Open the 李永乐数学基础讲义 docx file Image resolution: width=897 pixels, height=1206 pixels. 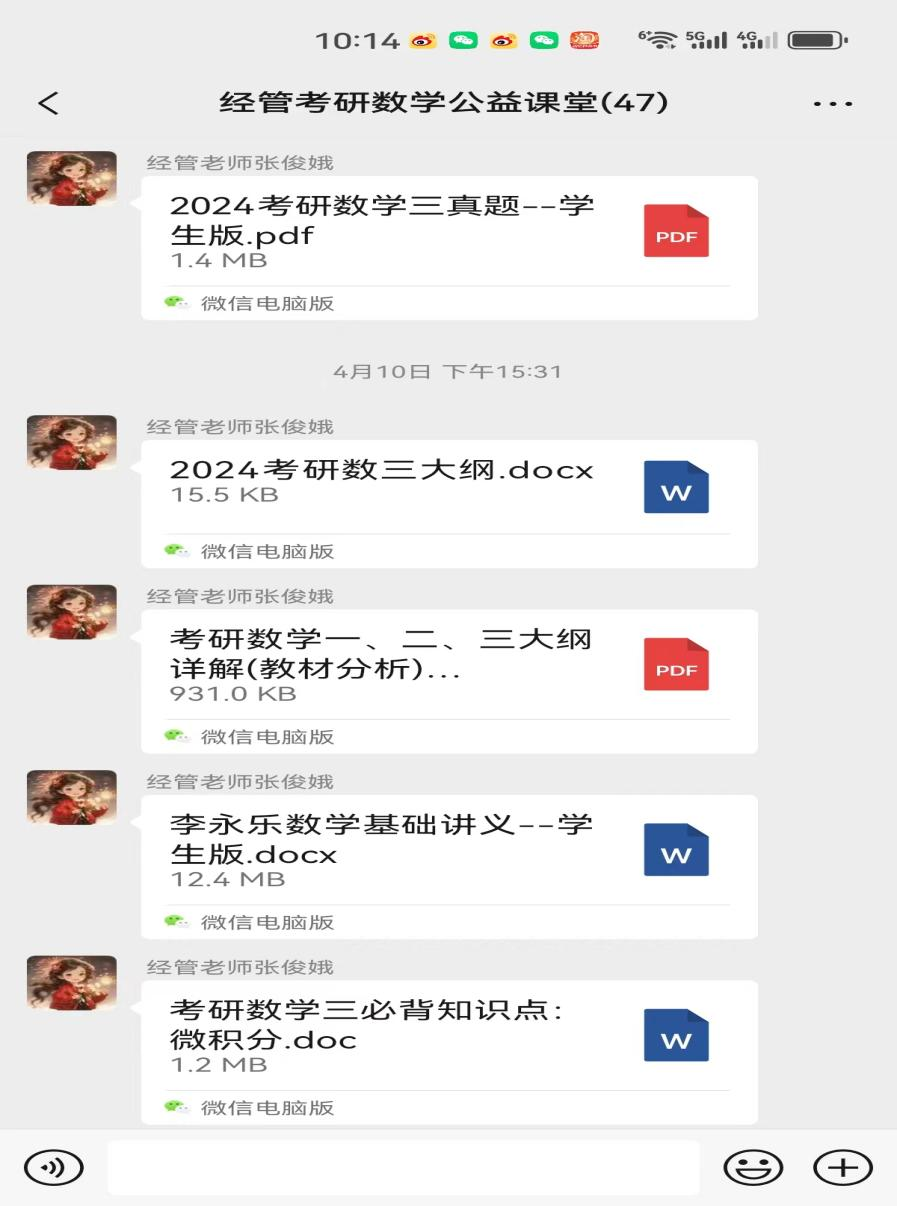[449, 850]
